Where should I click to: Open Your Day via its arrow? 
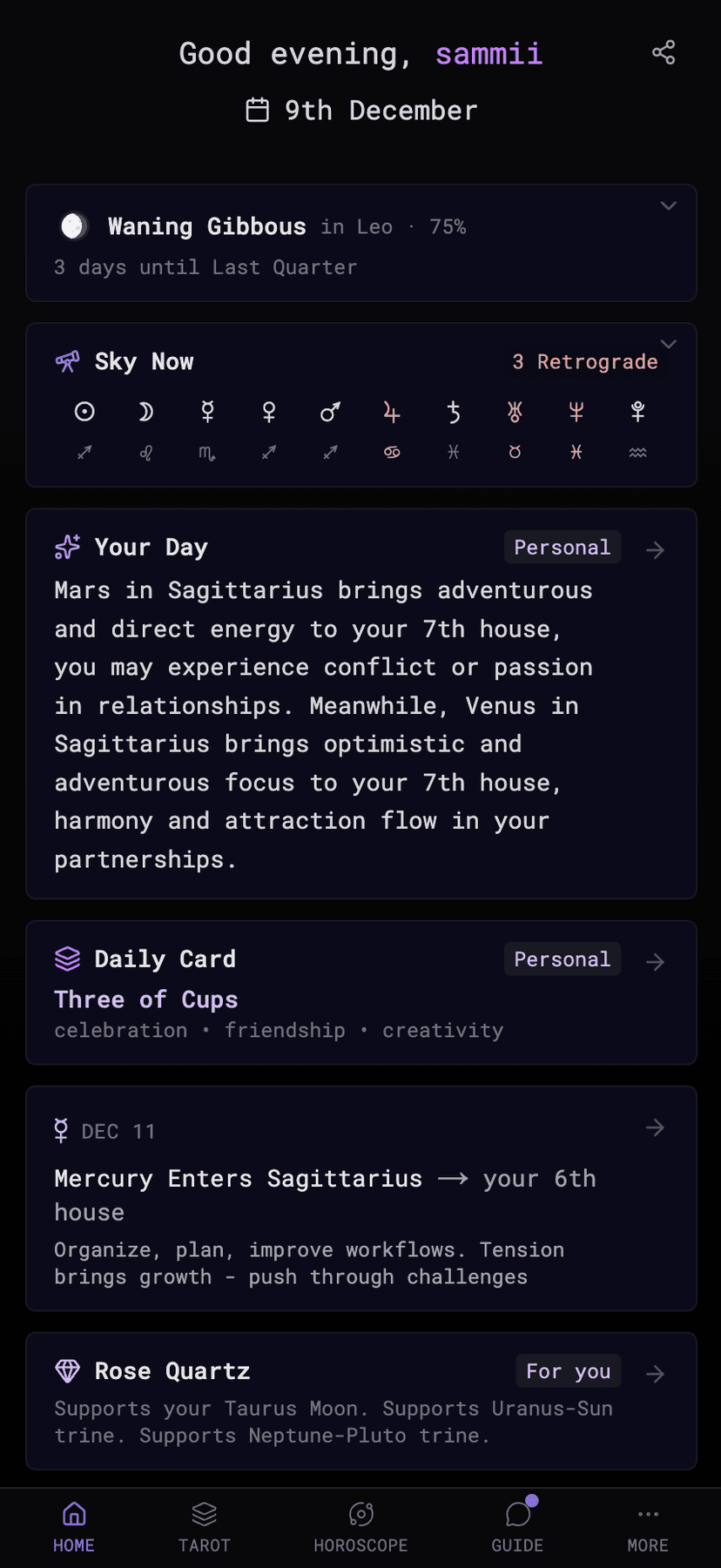point(655,549)
